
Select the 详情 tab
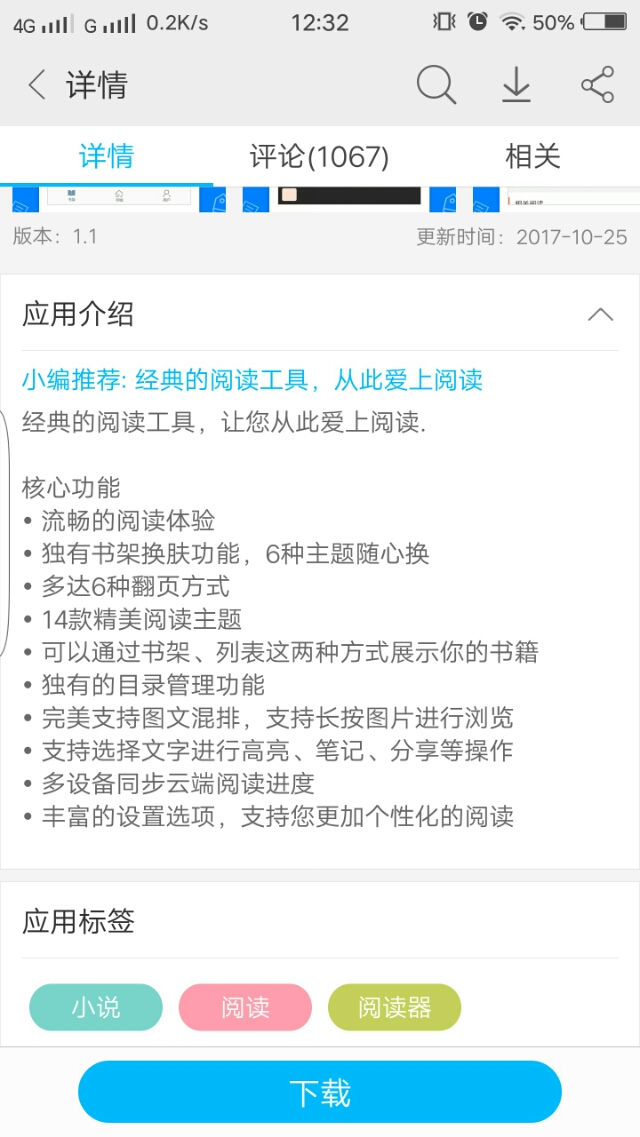(106, 157)
